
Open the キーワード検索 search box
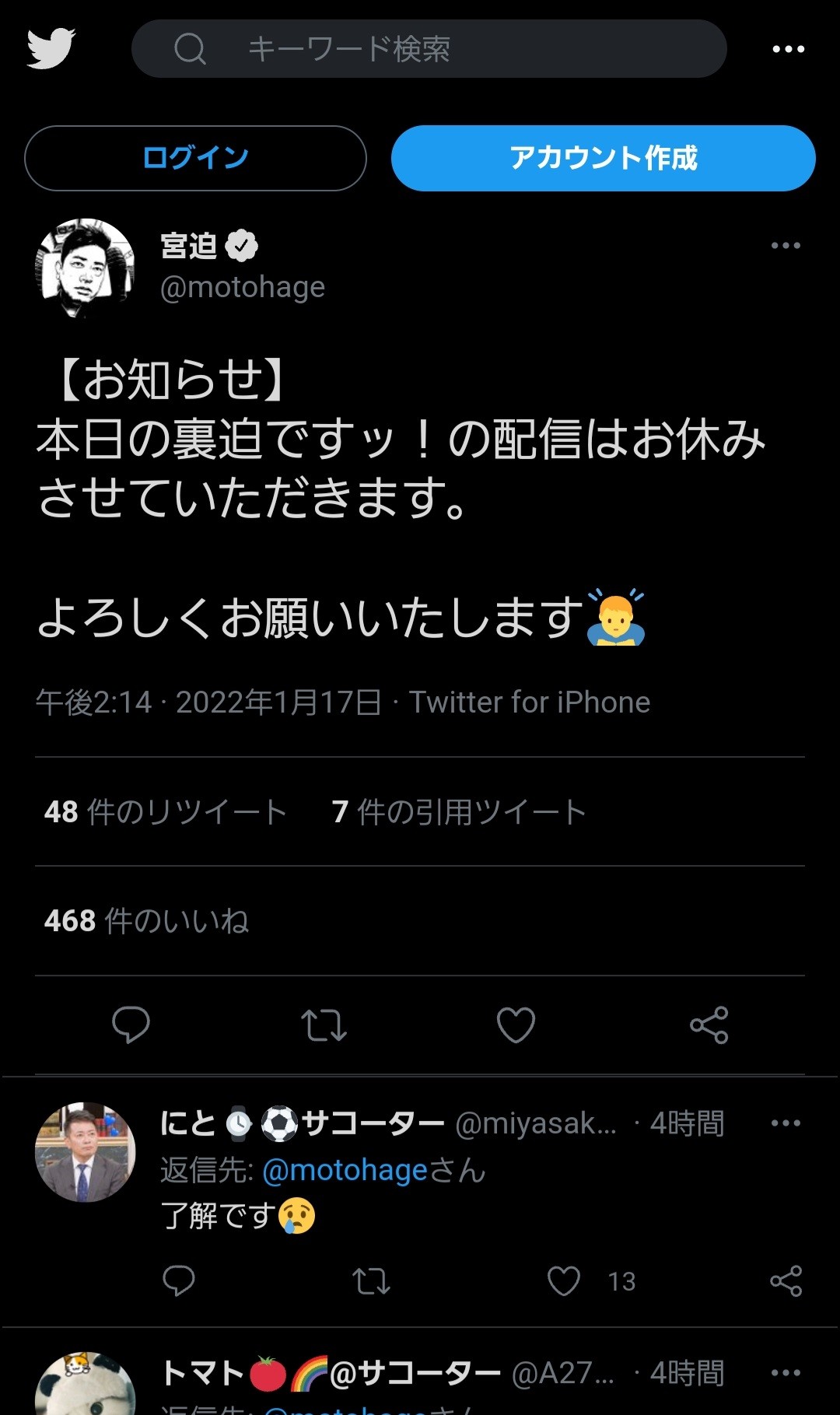(x=429, y=49)
